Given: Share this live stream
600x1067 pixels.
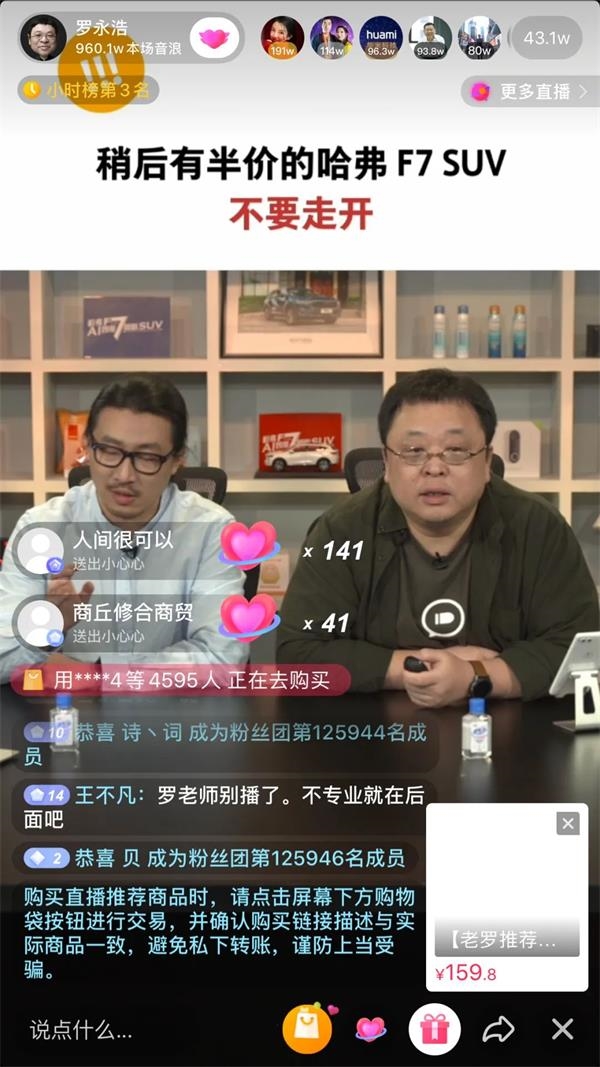Looking at the screenshot, I should 498,1030.
